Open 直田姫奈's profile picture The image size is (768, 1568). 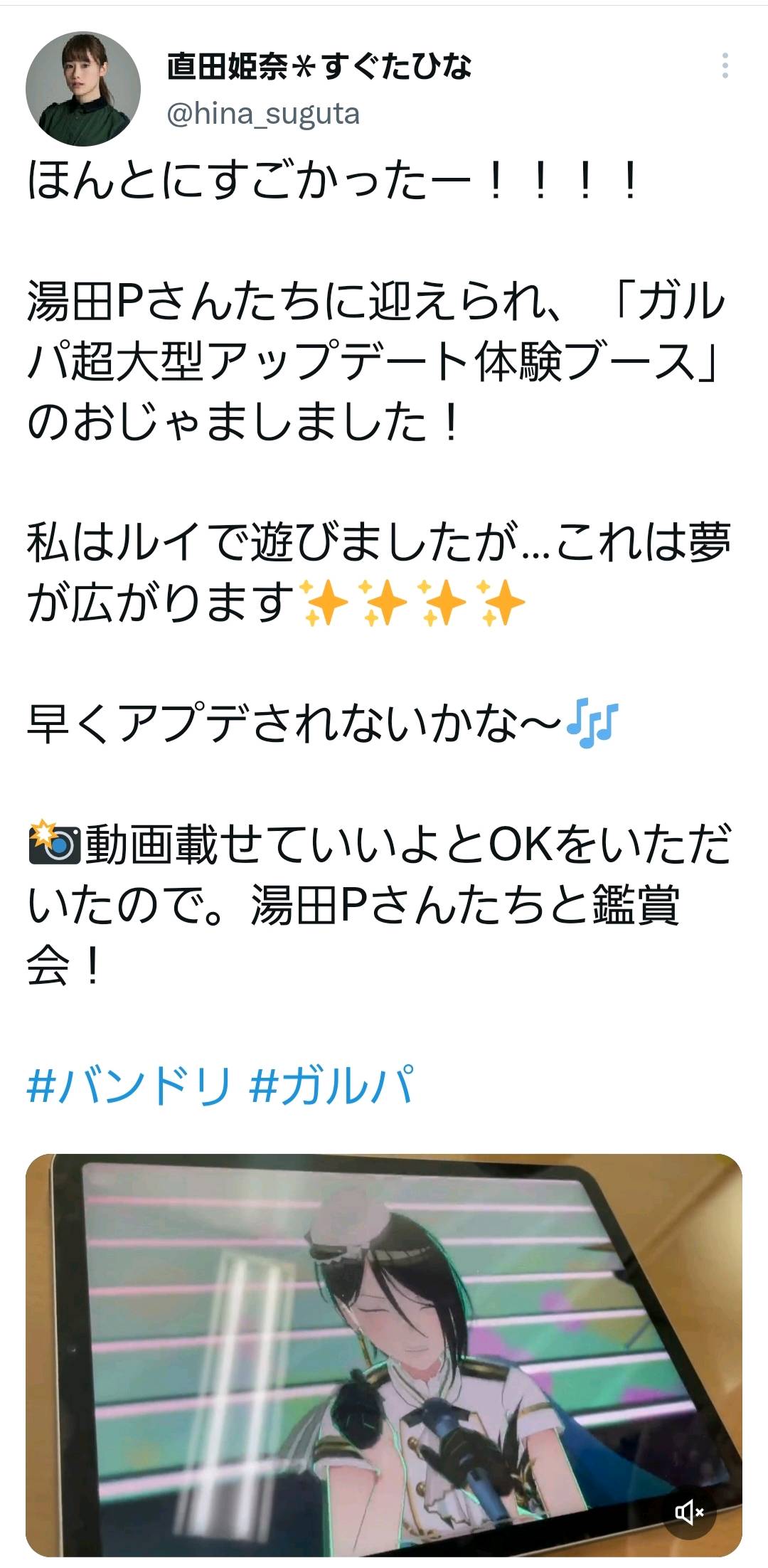pyautogui.click(x=83, y=89)
